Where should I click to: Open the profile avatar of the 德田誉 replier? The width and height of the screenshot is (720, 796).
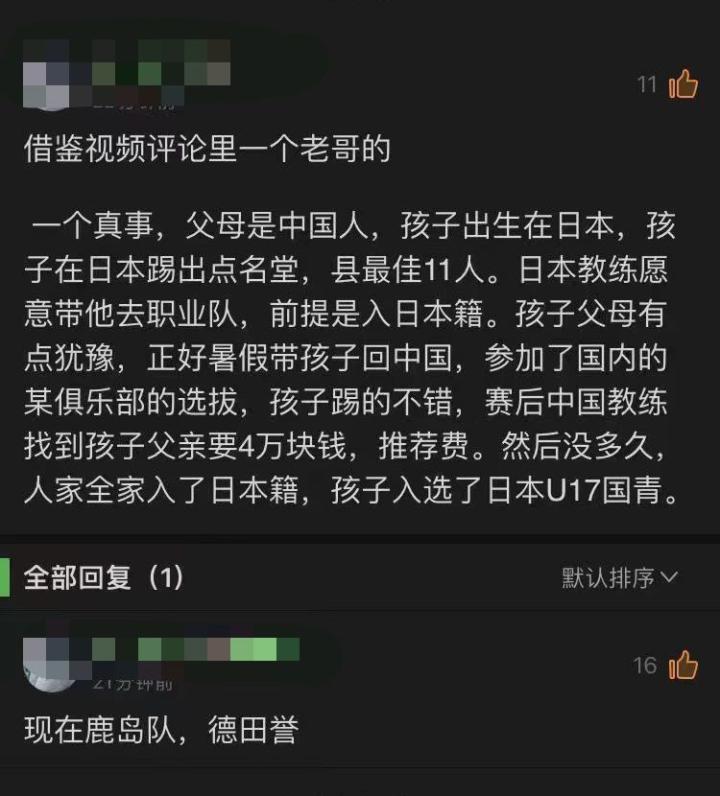(49, 662)
